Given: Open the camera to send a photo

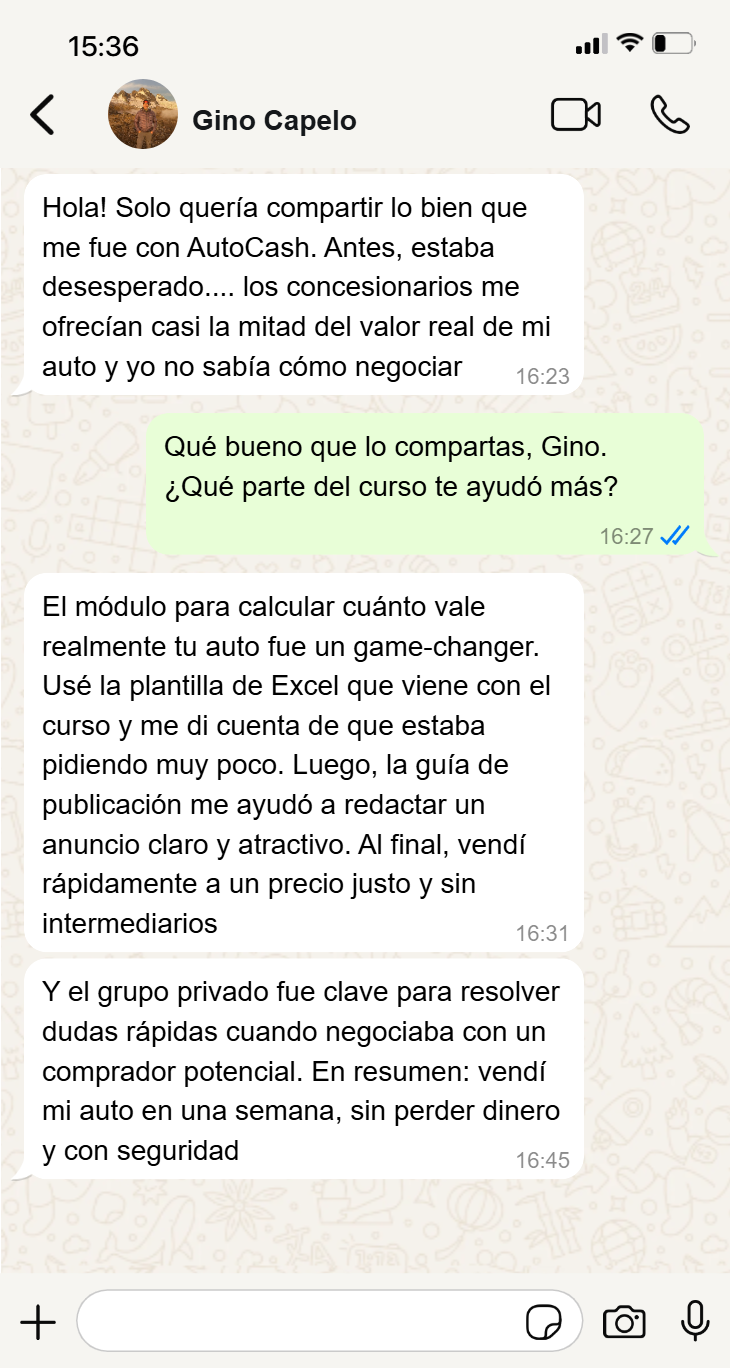Looking at the screenshot, I should point(624,1322).
